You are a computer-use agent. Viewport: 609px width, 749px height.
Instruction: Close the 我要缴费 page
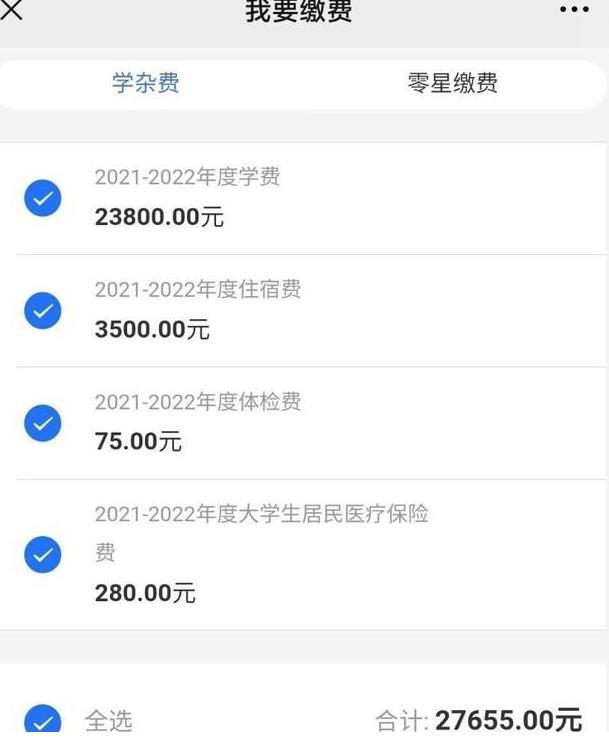coord(12,10)
